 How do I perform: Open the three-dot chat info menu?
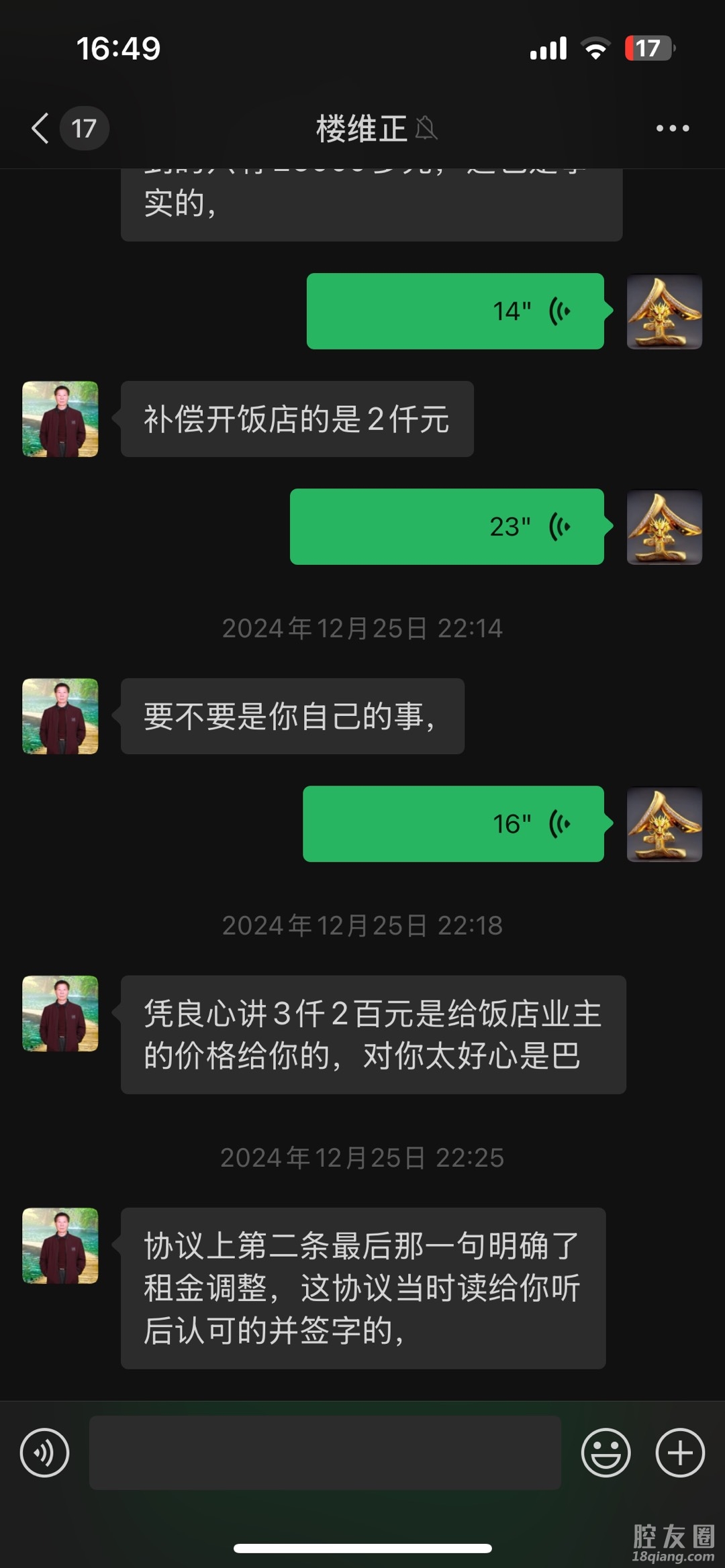pos(672,128)
